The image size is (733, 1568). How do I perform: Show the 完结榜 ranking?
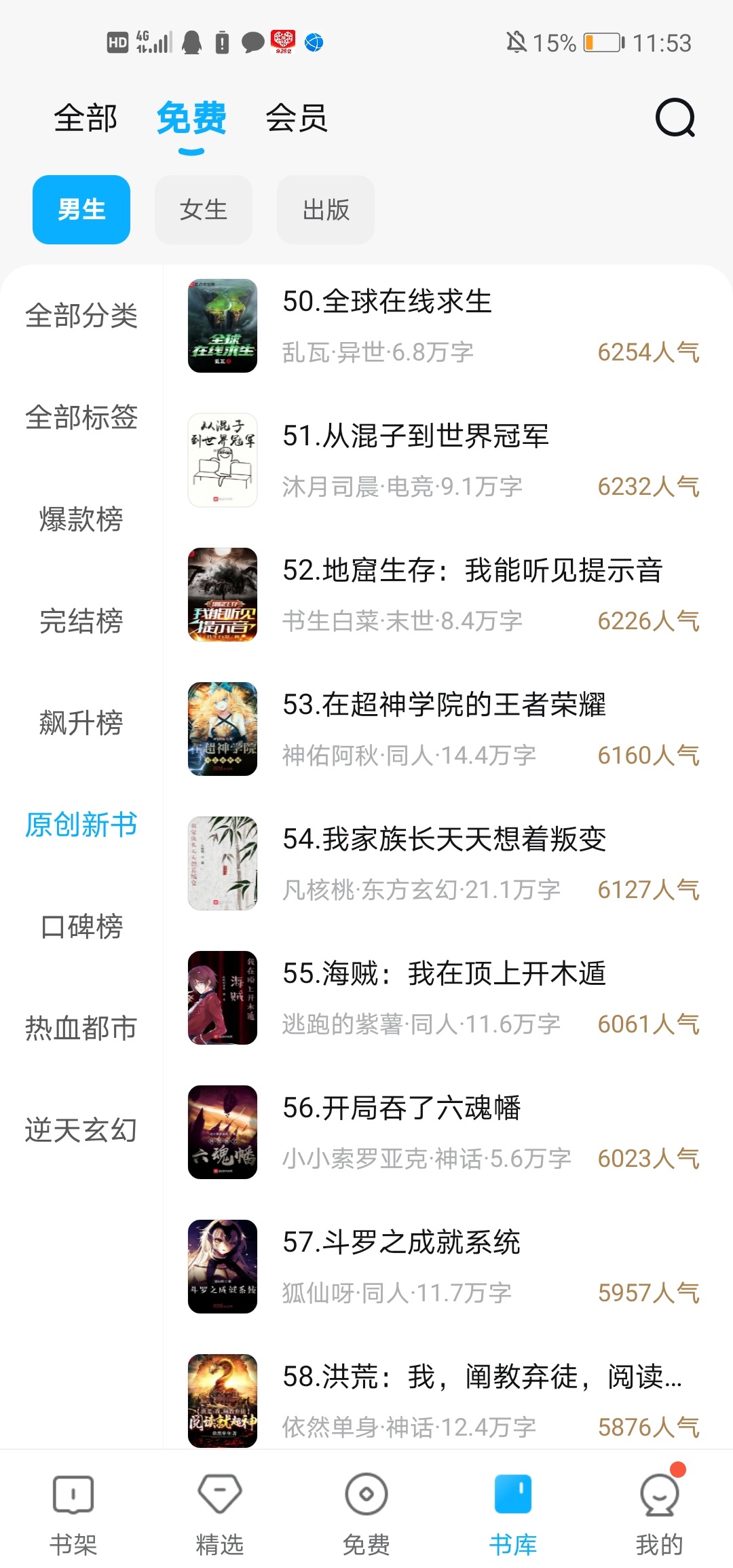(81, 621)
